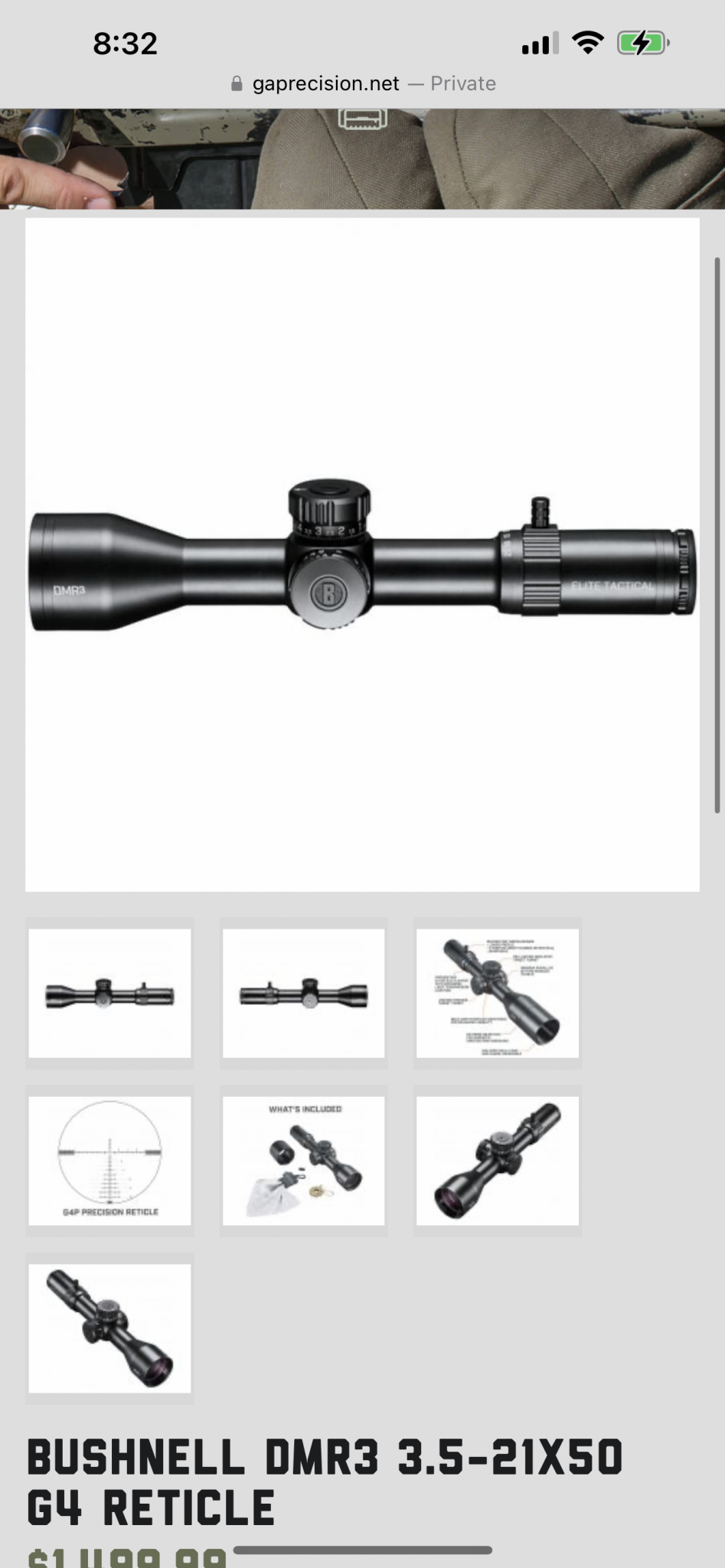Image resolution: width=725 pixels, height=1568 pixels.
Task: Open the main DMR3 scope product image
Action: (x=362, y=555)
